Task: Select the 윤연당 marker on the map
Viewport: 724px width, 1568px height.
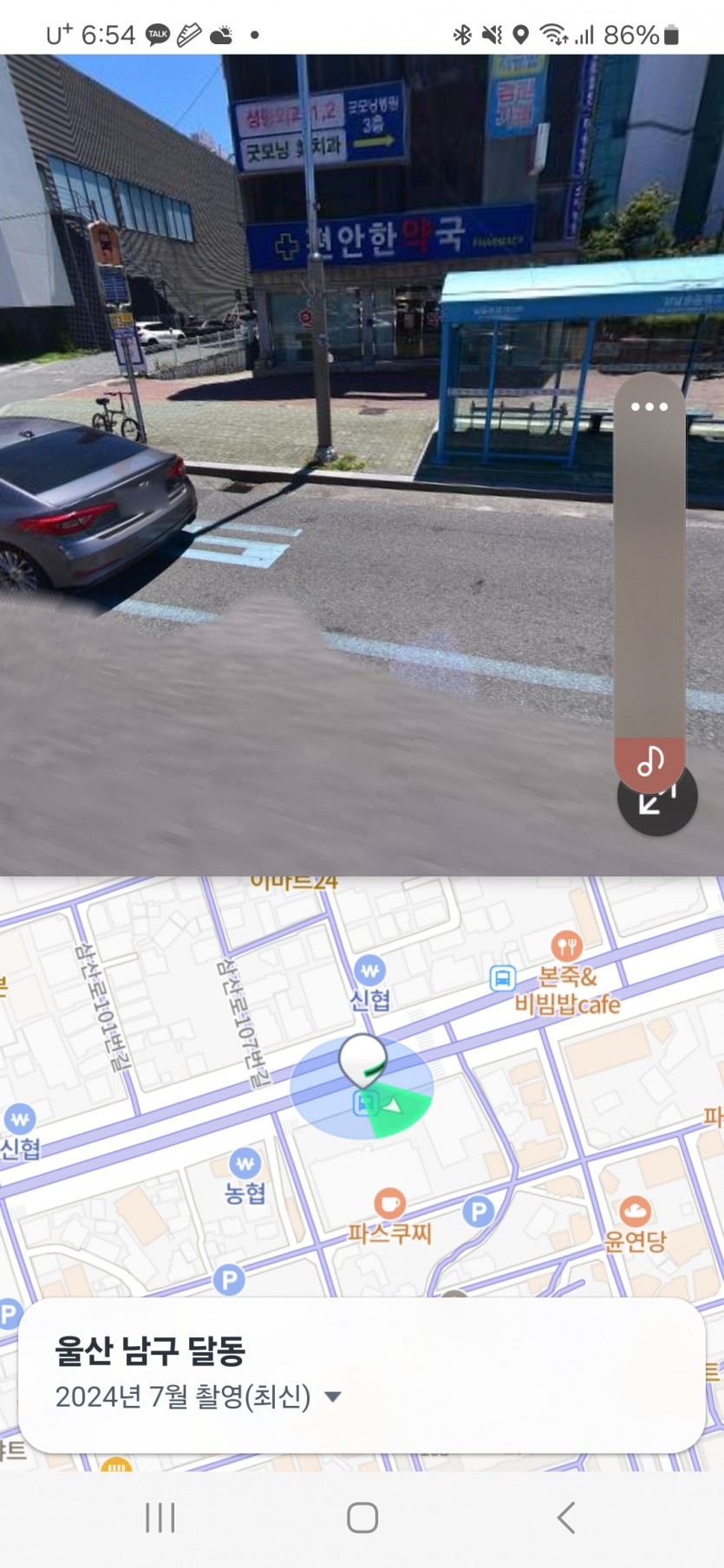Action: click(x=636, y=1211)
